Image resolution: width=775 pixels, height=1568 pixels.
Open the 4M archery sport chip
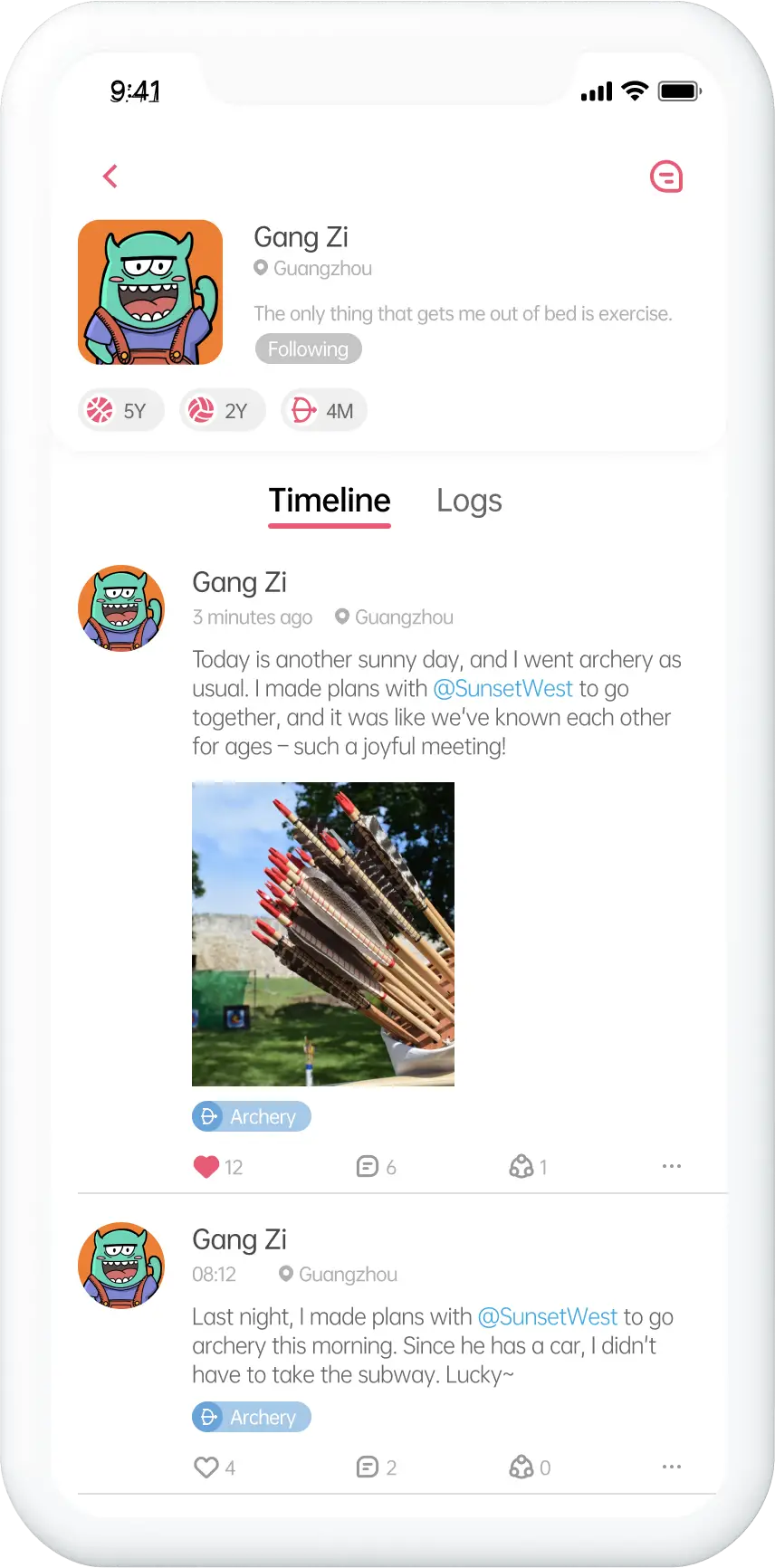(323, 411)
